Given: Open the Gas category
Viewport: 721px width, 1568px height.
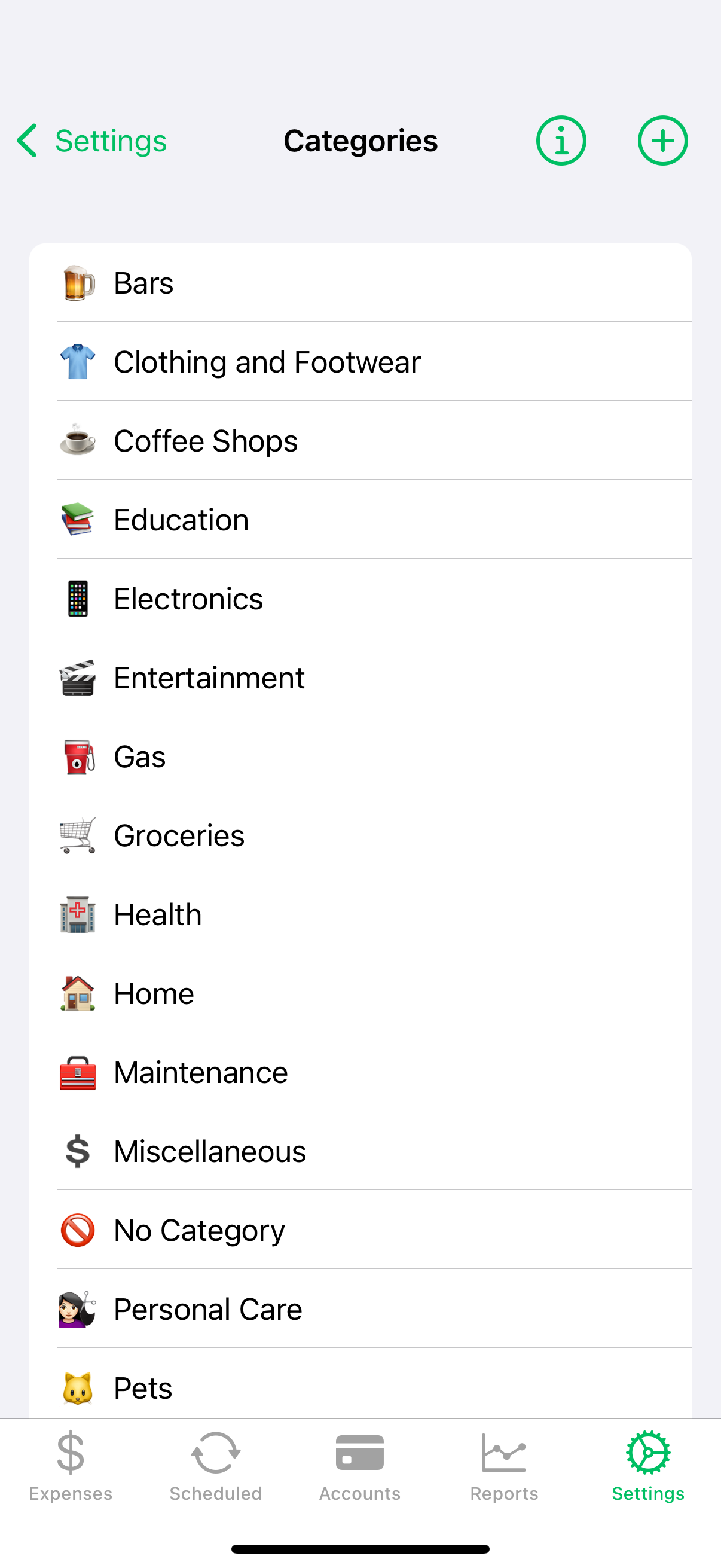Looking at the screenshot, I should (x=360, y=756).
